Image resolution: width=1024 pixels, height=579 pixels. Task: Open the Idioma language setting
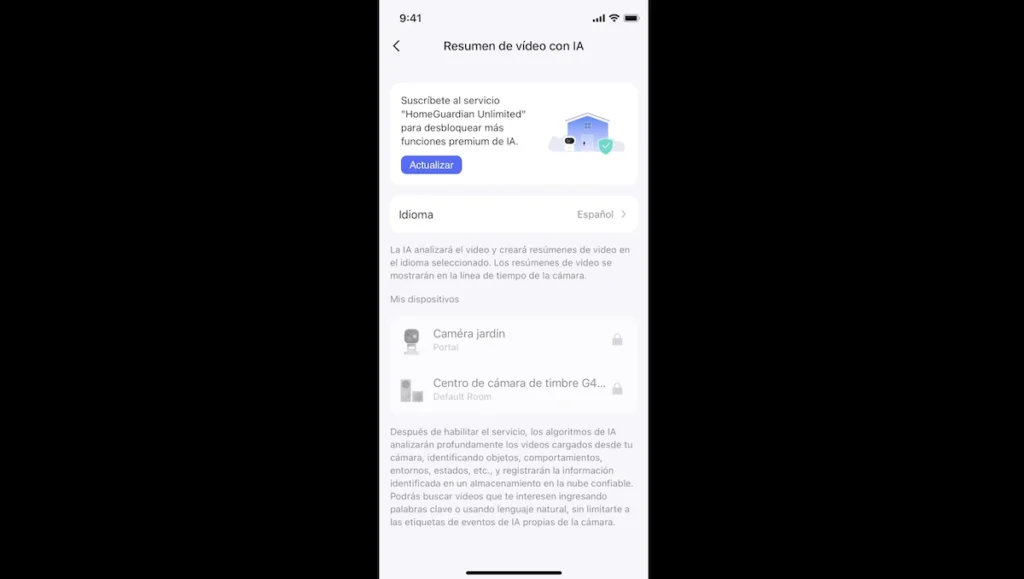[513, 214]
